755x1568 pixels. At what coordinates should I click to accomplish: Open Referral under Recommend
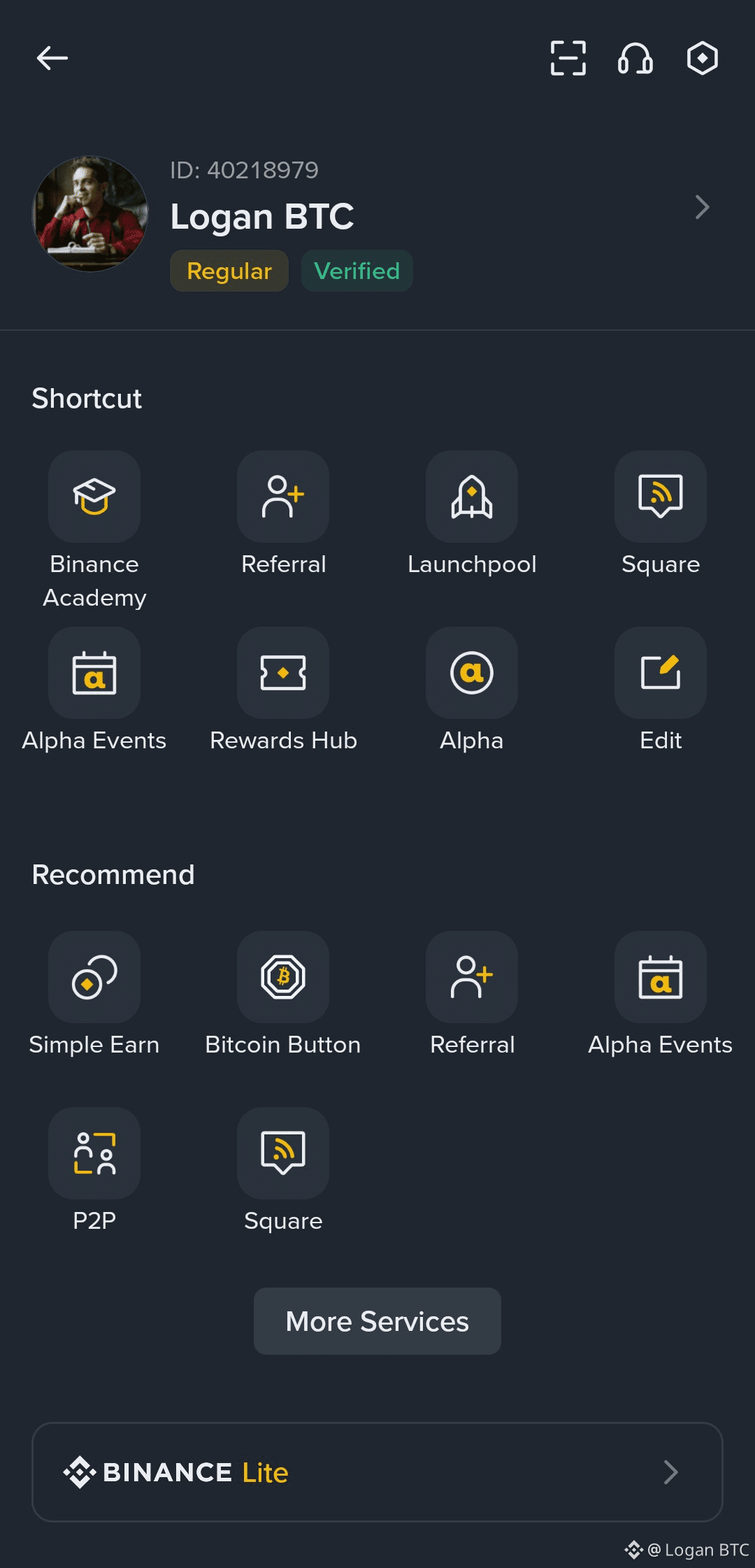(472, 977)
